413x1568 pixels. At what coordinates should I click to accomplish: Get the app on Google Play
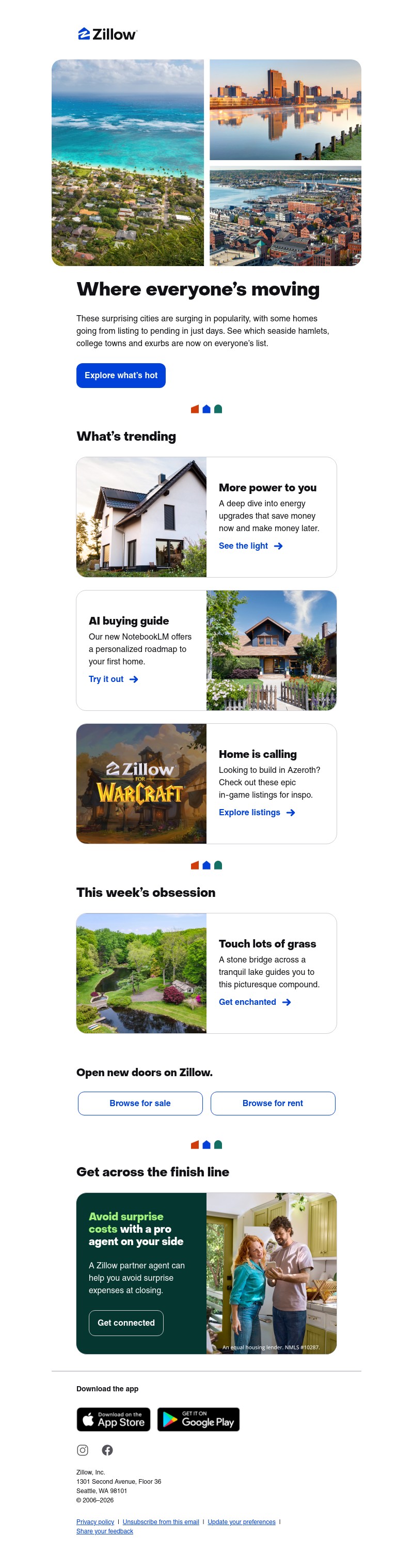[x=198, y=1420]
